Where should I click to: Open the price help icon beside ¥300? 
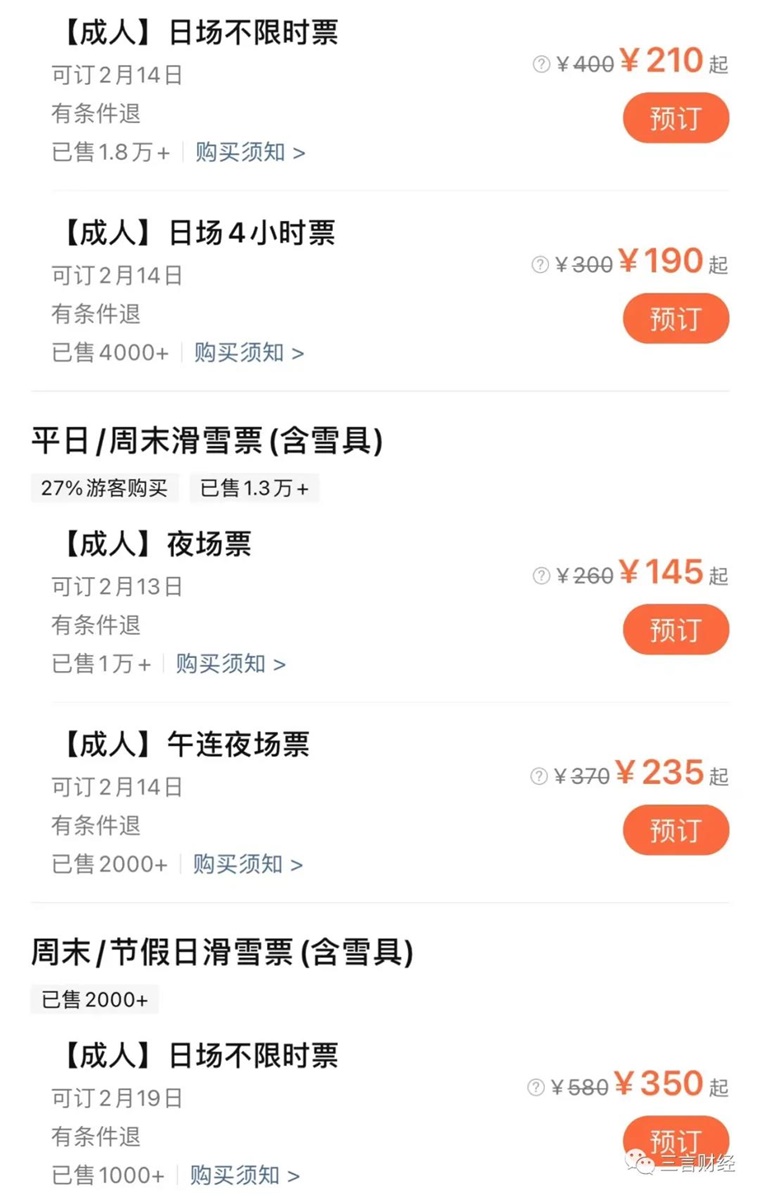tap(541, 265)
